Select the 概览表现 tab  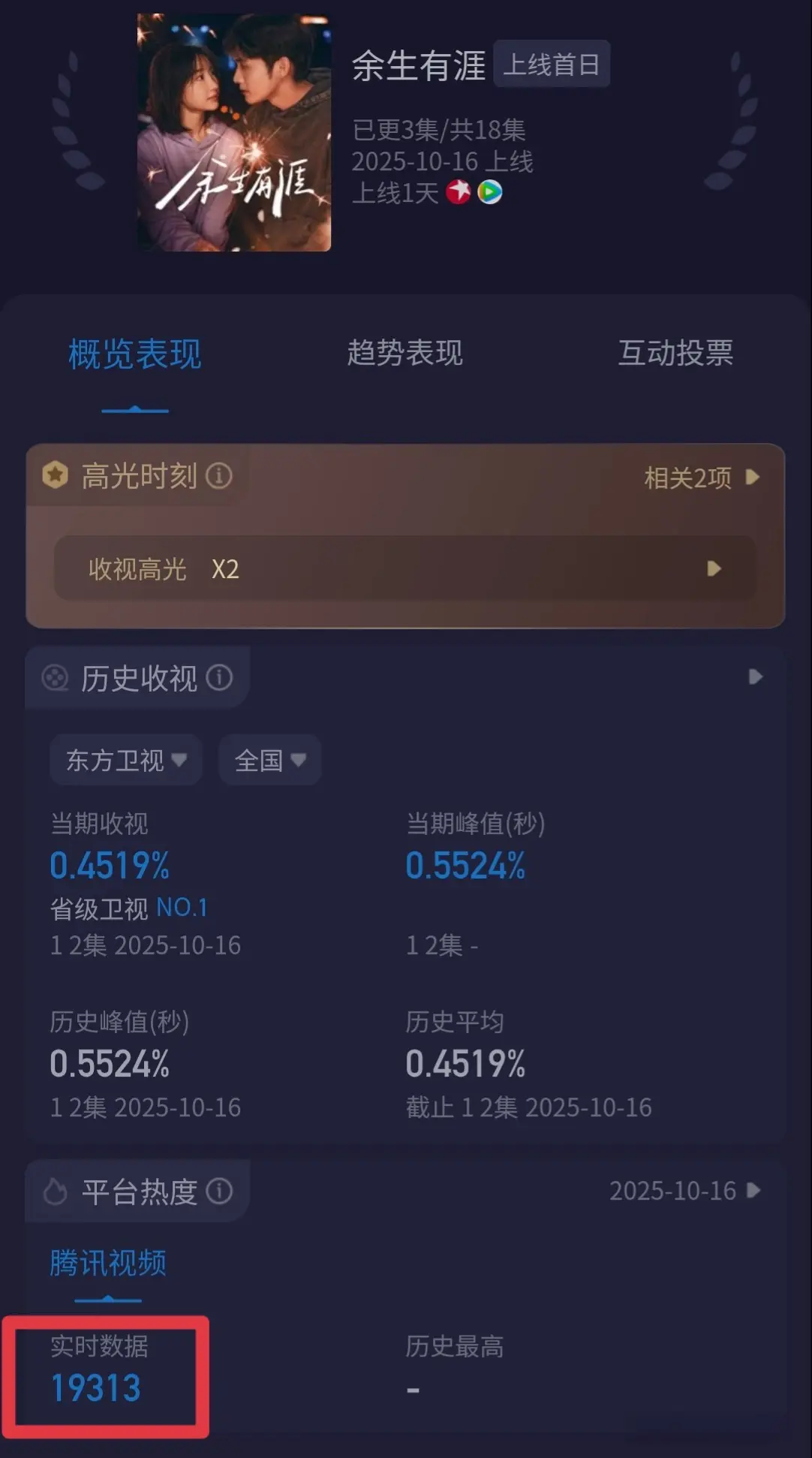coord(135,354)
